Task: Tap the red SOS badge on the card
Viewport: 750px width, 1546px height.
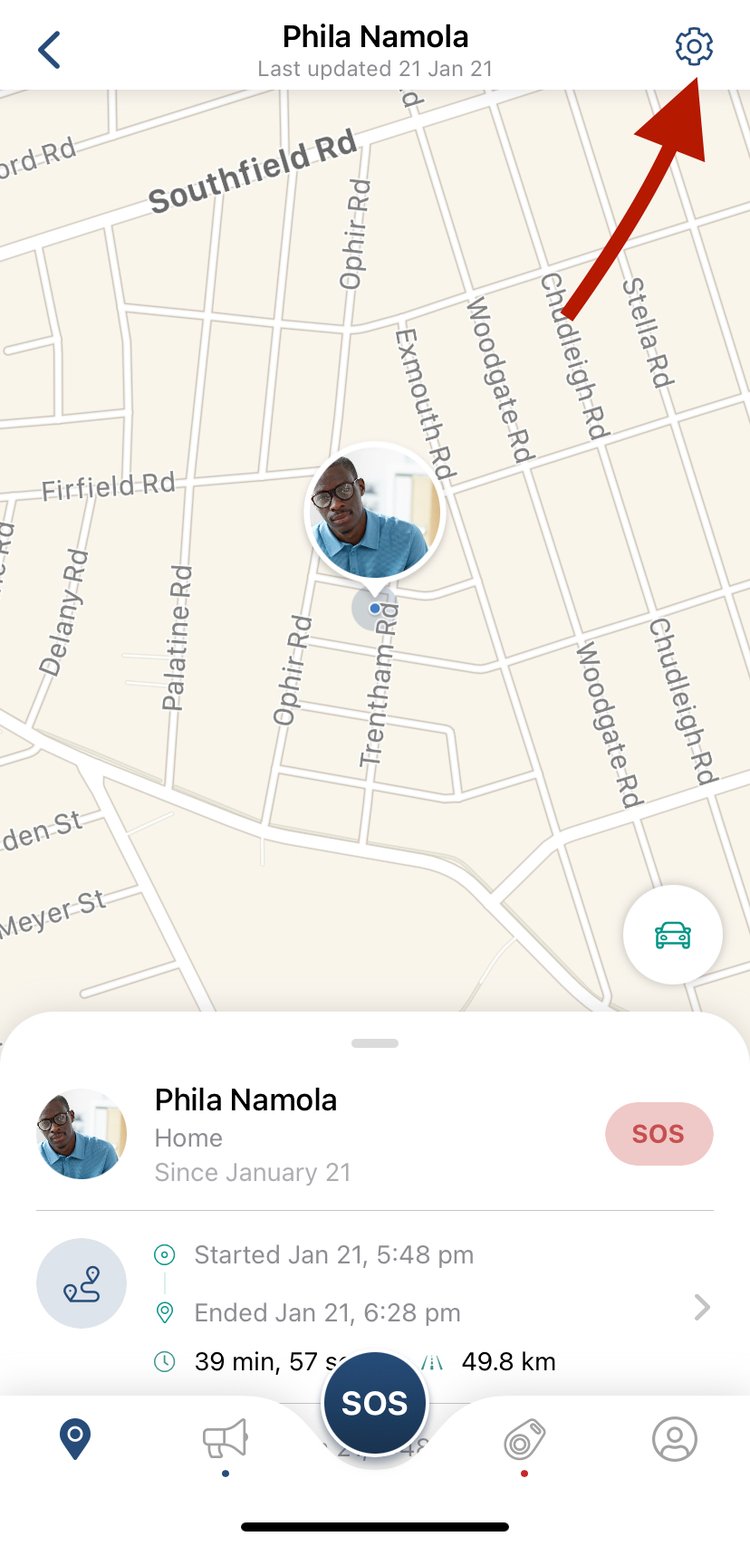Action: coord(659,1133)
